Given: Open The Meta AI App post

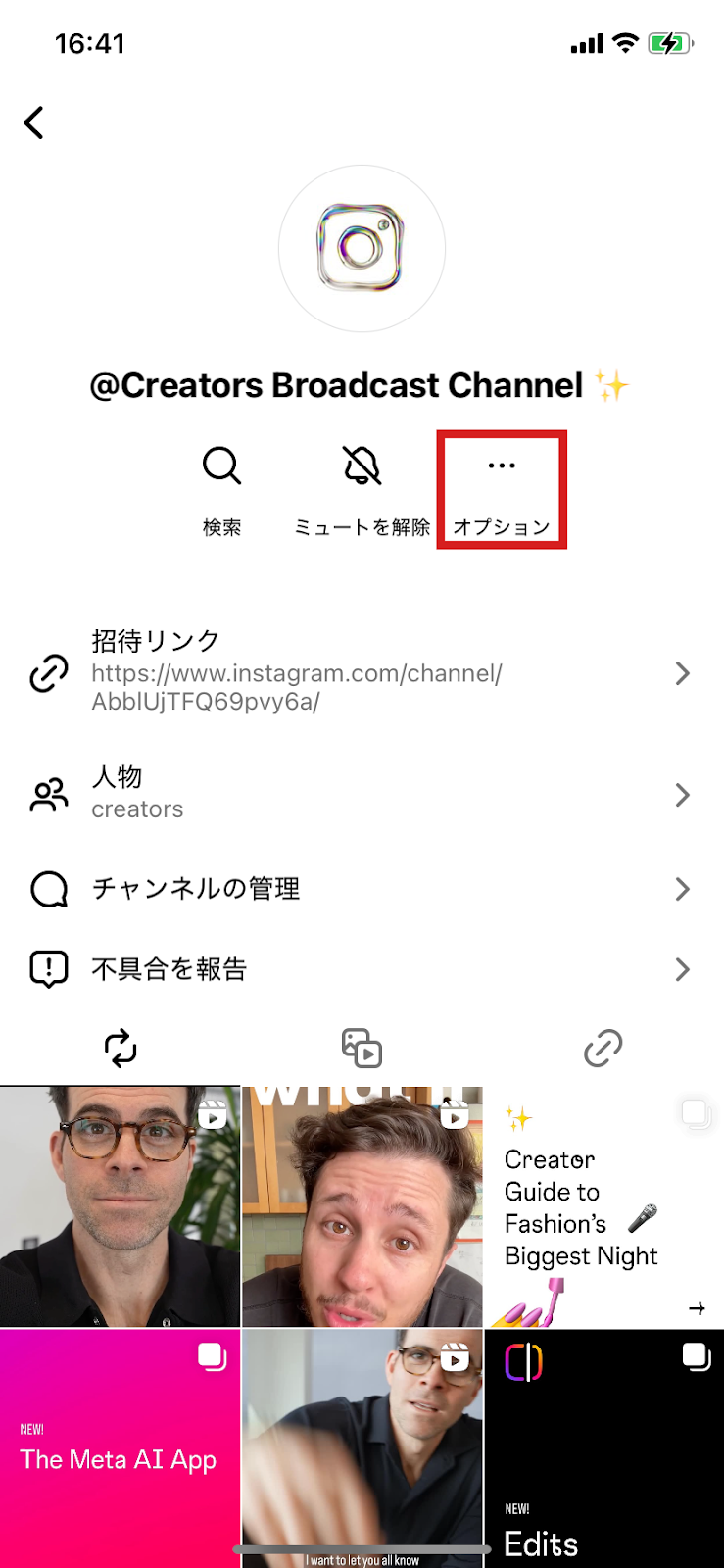Looking at the screenshot, I should click(120, 1448).
